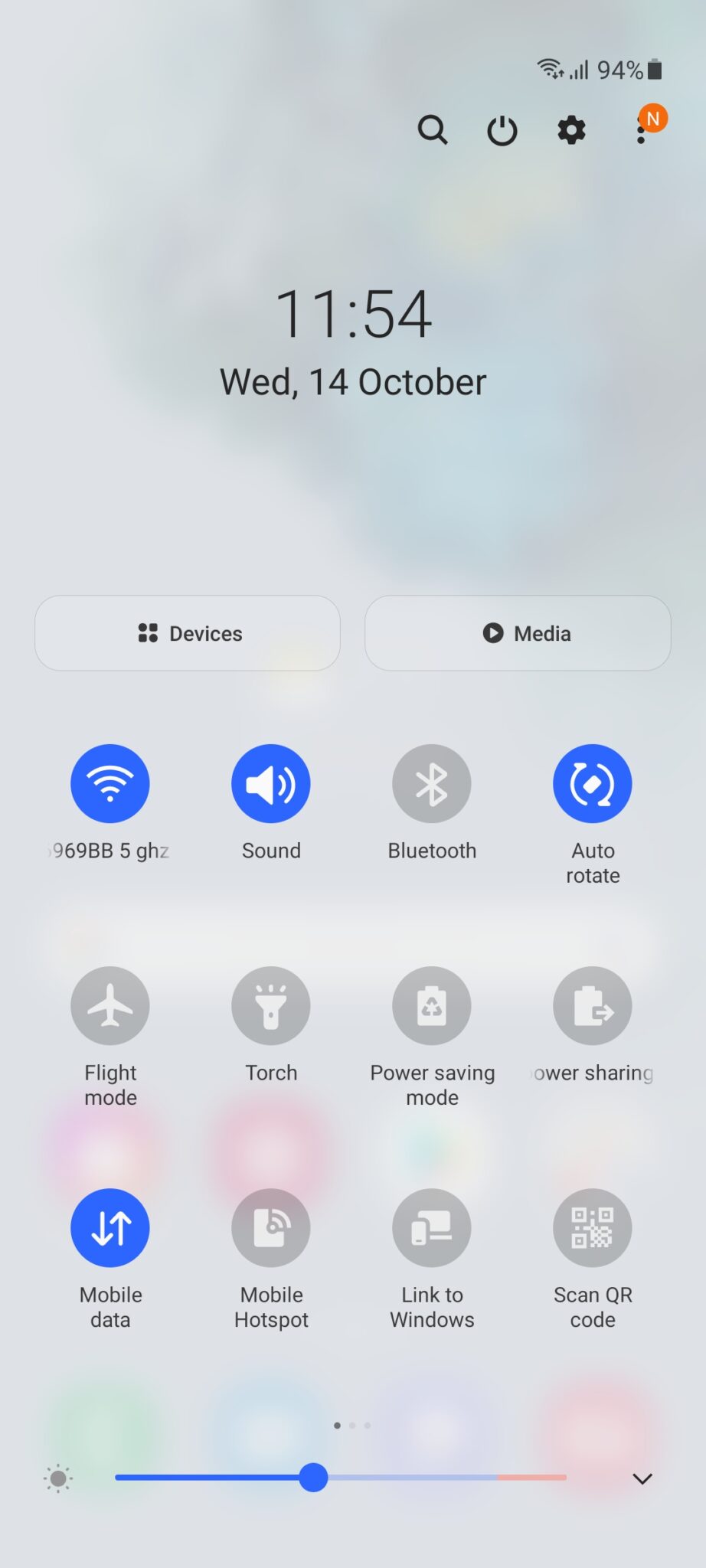Disable Auto rotate
The image size is (706, 1568).
pos(593,782)
